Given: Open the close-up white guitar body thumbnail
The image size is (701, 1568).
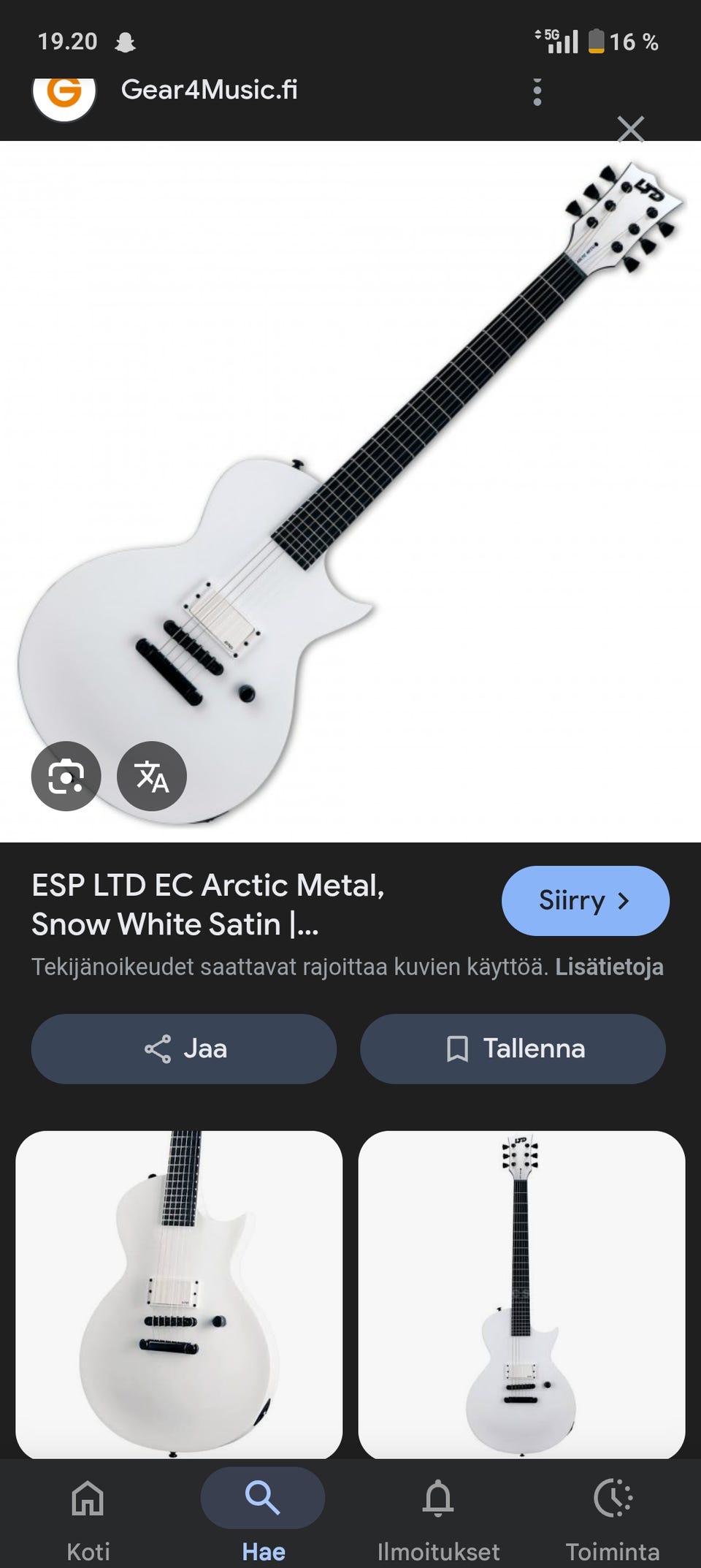Looking at the screenshot, I should tap(179, 1293).
